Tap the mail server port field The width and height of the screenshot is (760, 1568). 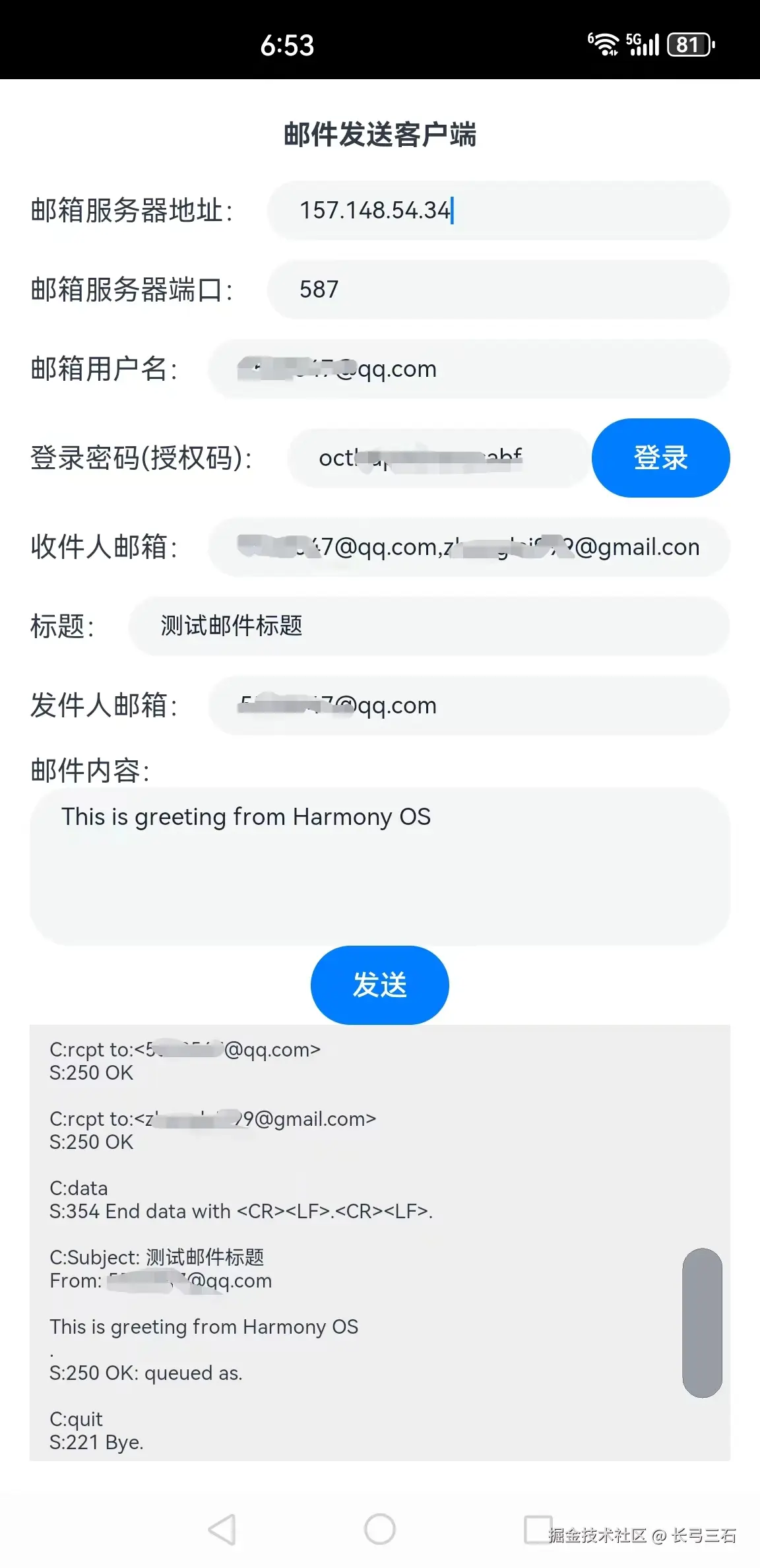click(x=498, y=290)
